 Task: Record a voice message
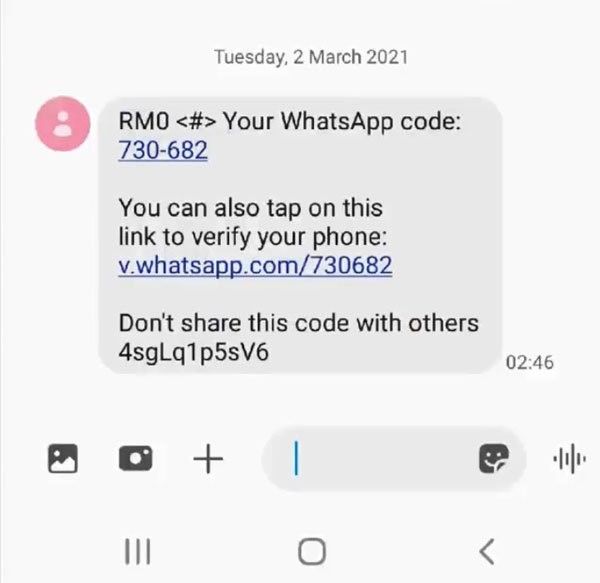pyautogui.click(x=567, y=458)
